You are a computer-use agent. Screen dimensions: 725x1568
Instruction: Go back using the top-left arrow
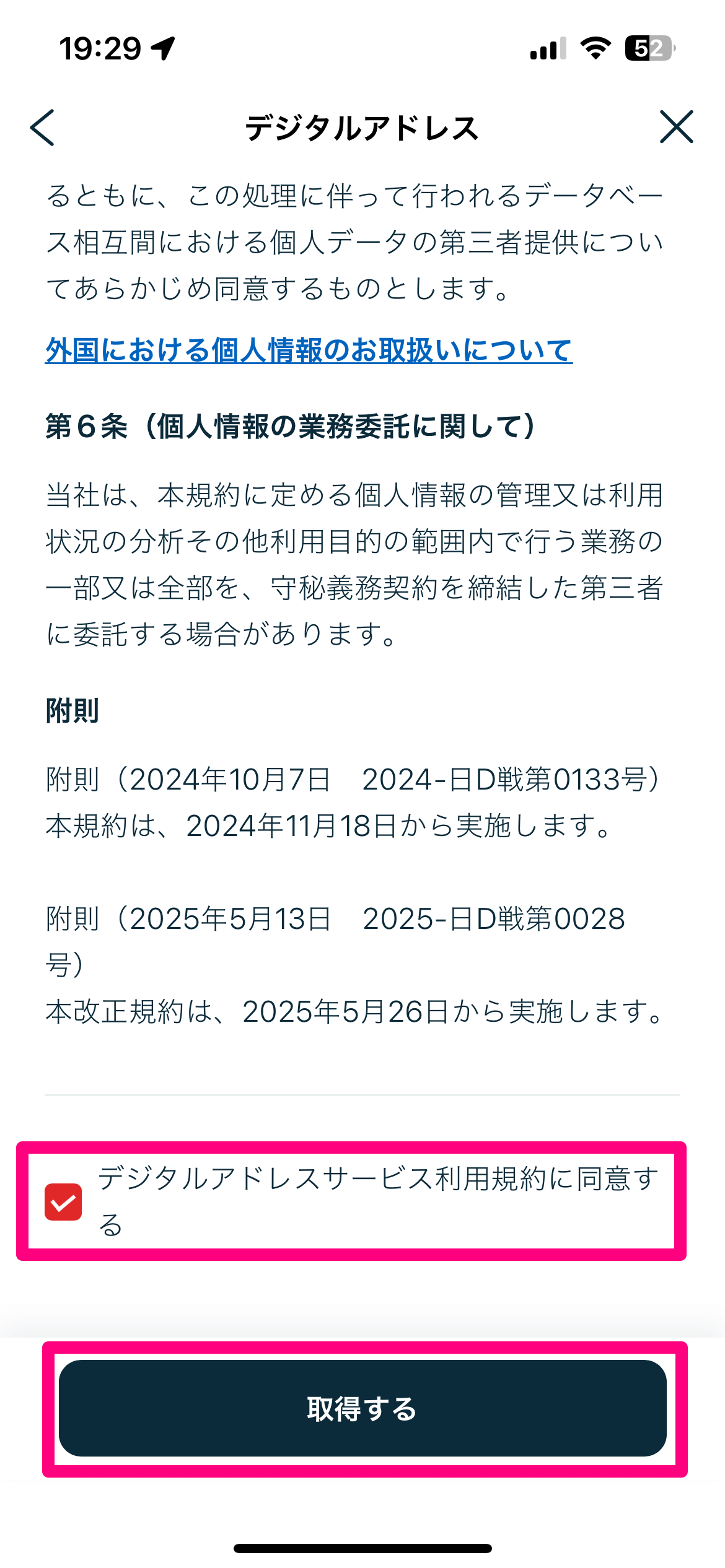tap(42, 128)
